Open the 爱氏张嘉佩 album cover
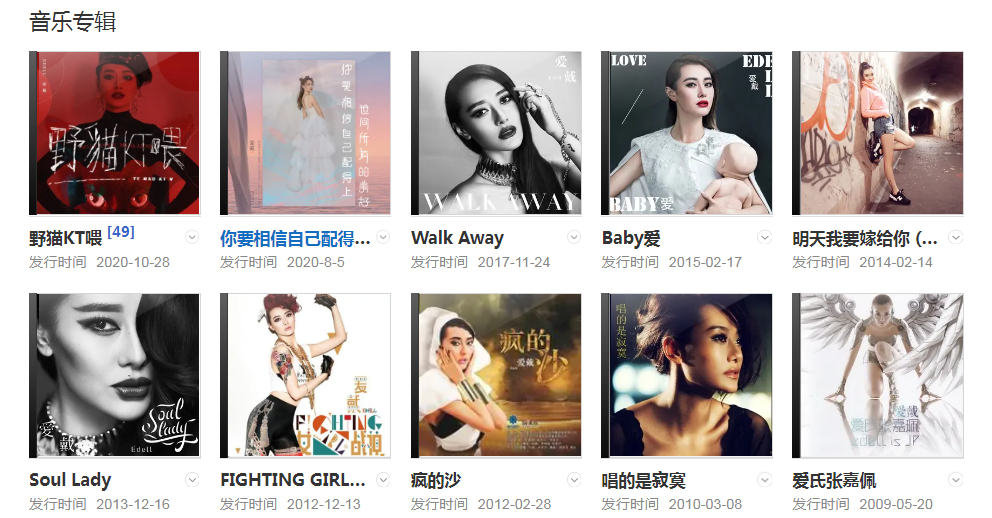The height and width of the screenshot is (518, 992). (x=878, y=375)
